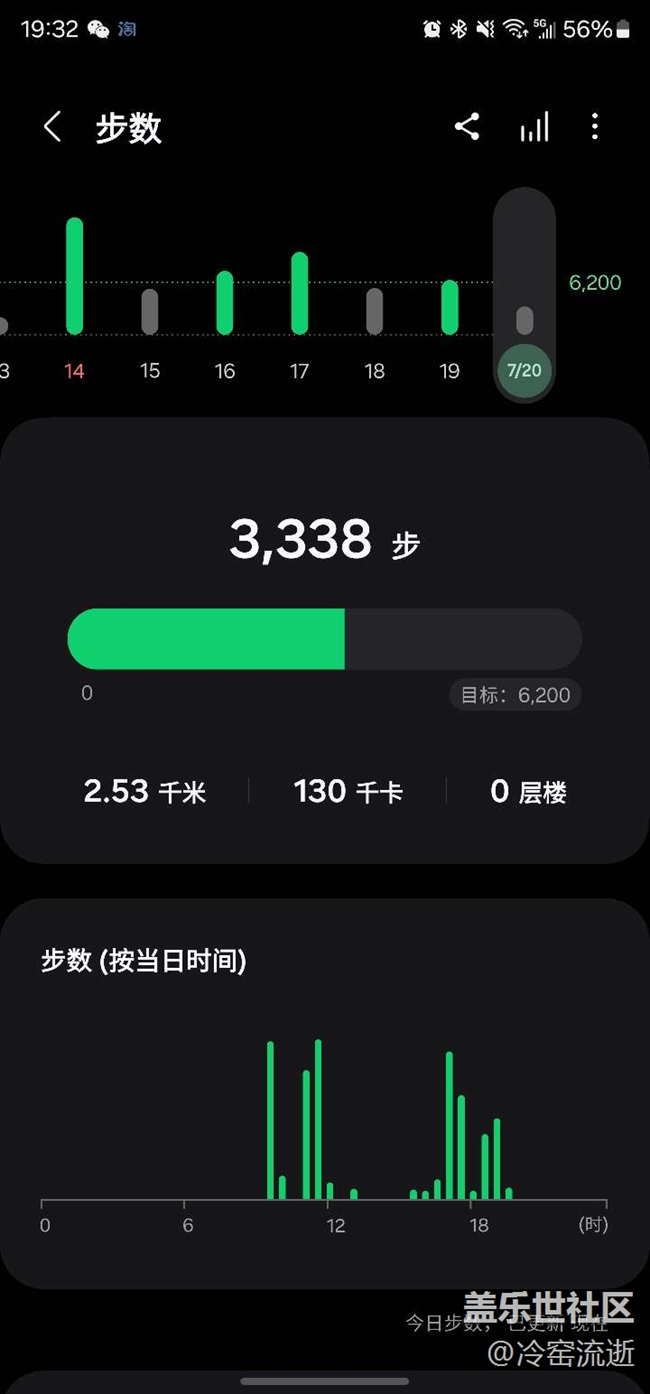
Task: Go back from the 步数 screen
Action: [x=53, y=127]
